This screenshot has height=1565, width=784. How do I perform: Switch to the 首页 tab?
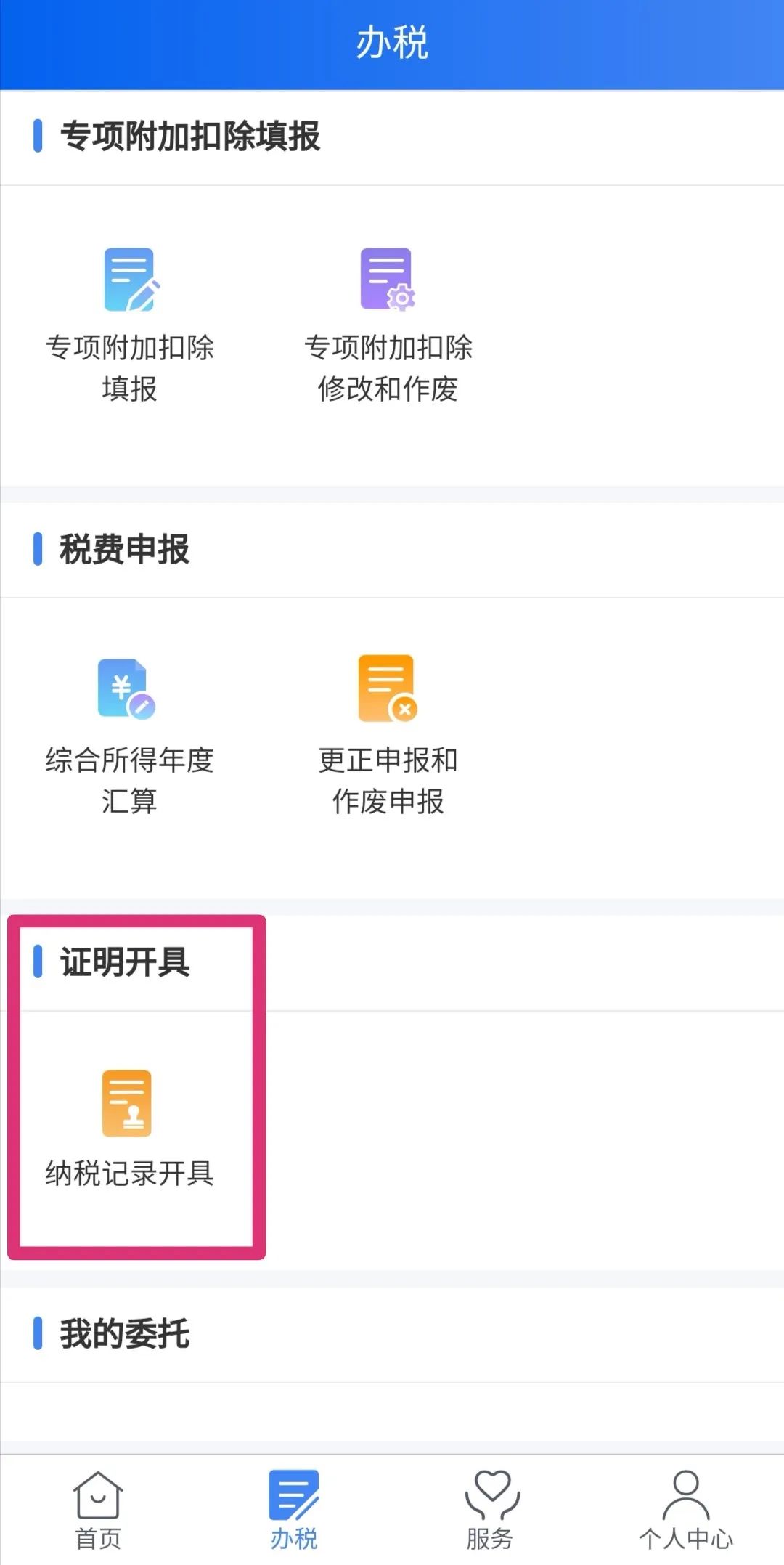coord(98,1511)
